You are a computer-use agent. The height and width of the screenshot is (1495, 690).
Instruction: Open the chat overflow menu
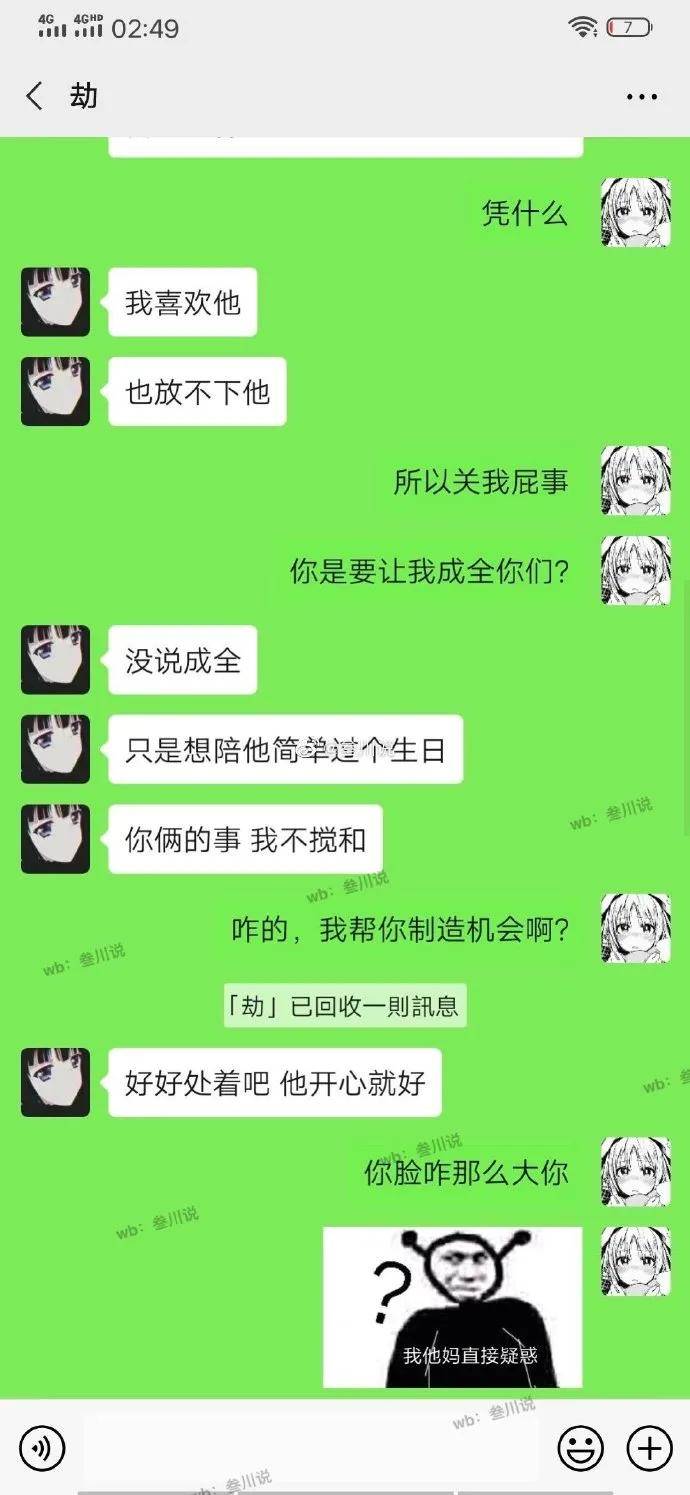pyautogui.click(x=641, y=97)
